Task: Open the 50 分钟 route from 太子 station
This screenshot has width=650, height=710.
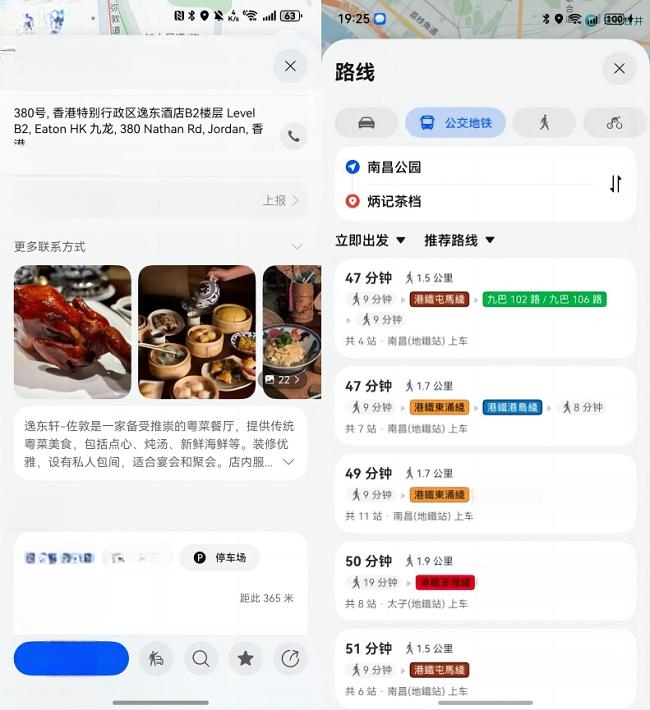Action: (x=485, y=582)
